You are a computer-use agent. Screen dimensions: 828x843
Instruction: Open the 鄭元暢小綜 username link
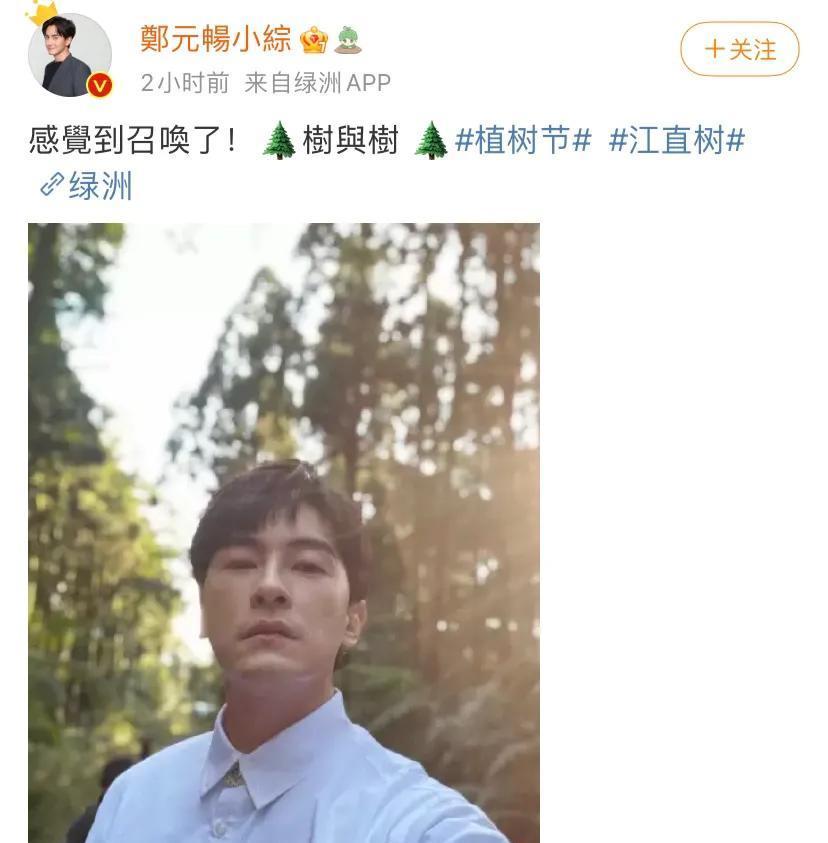(x=216, y=39)
